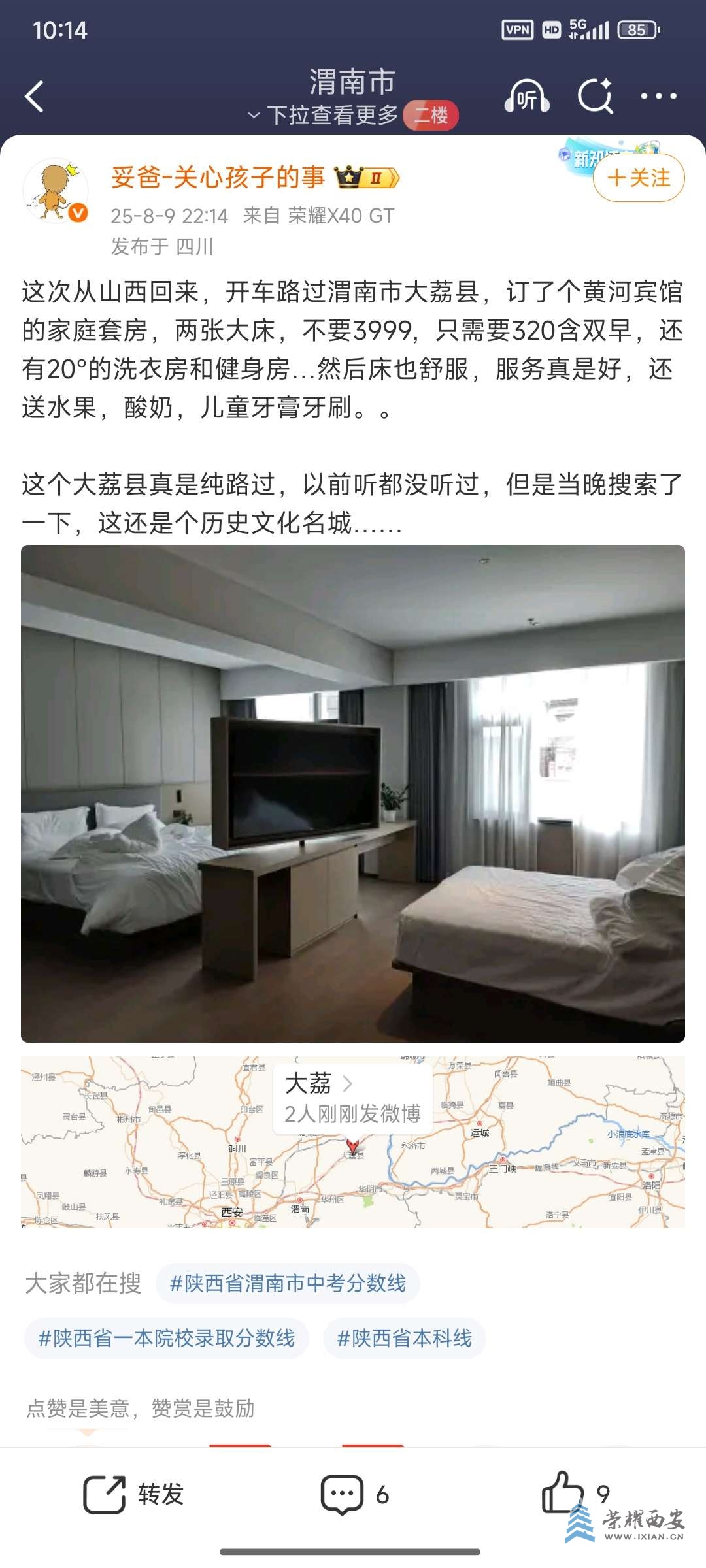Viewport: 706px width, 1568px height.
Task: Open the AI search icon in the header
Action: (596, 97)
